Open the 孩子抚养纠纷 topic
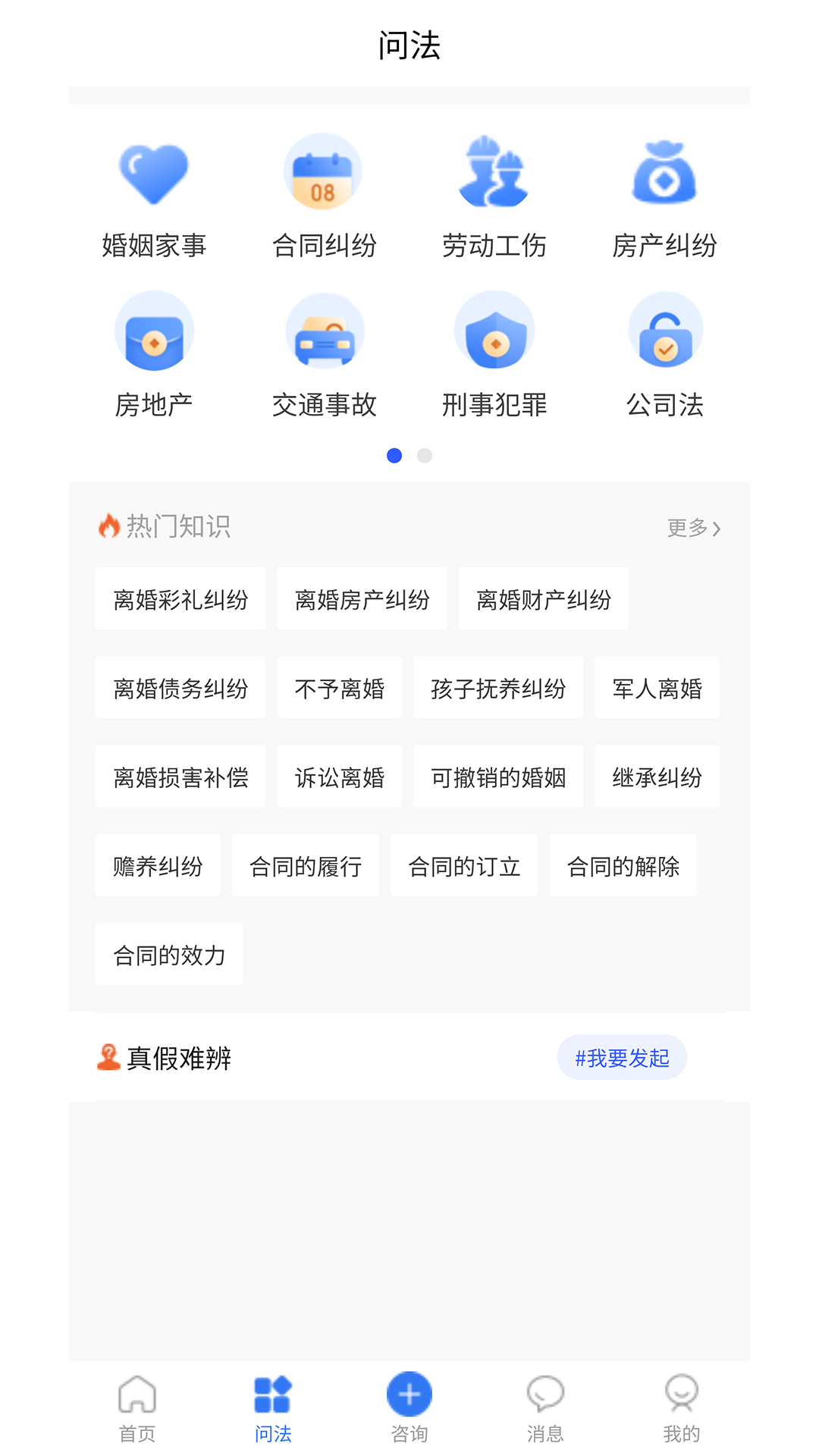 pos(498,688)
